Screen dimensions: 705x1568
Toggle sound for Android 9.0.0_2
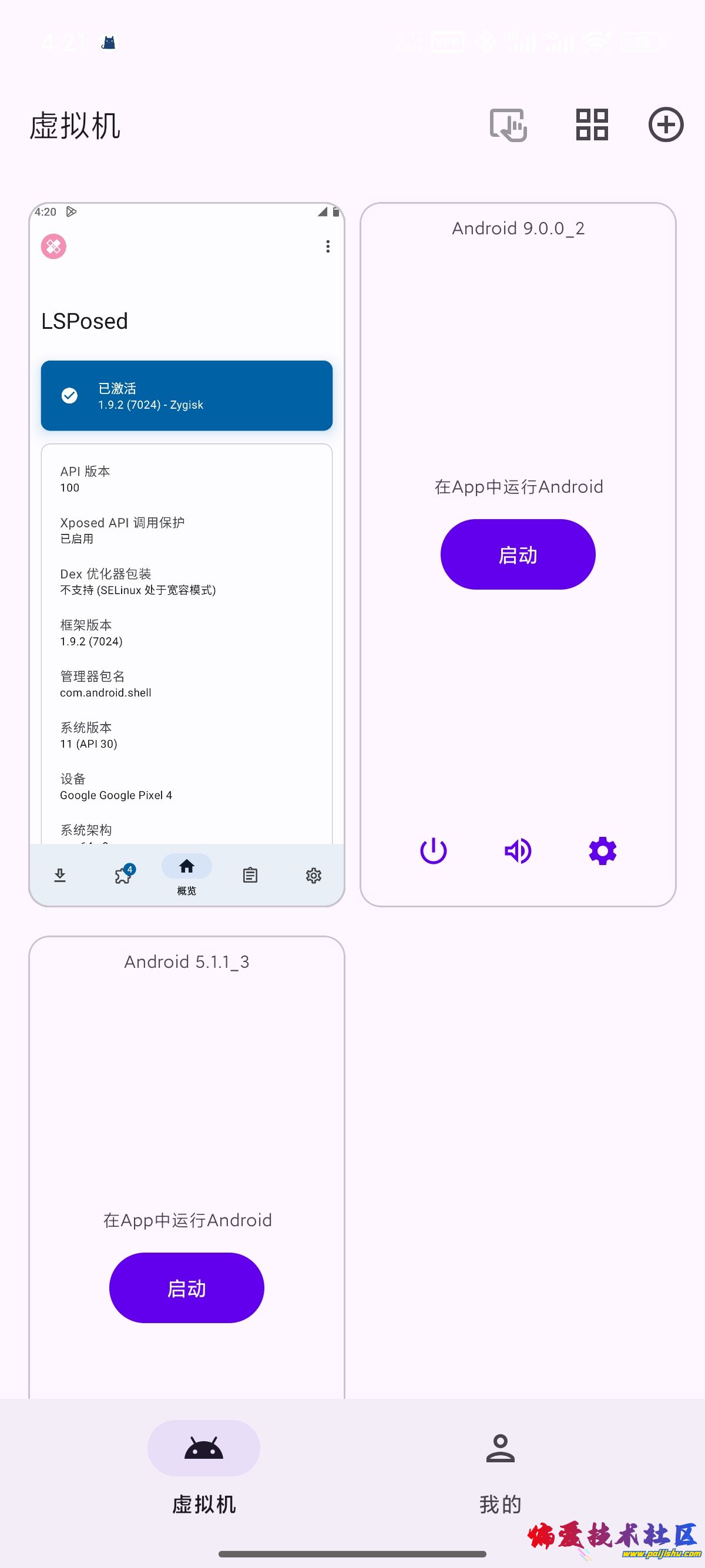(x=518, y=850)
